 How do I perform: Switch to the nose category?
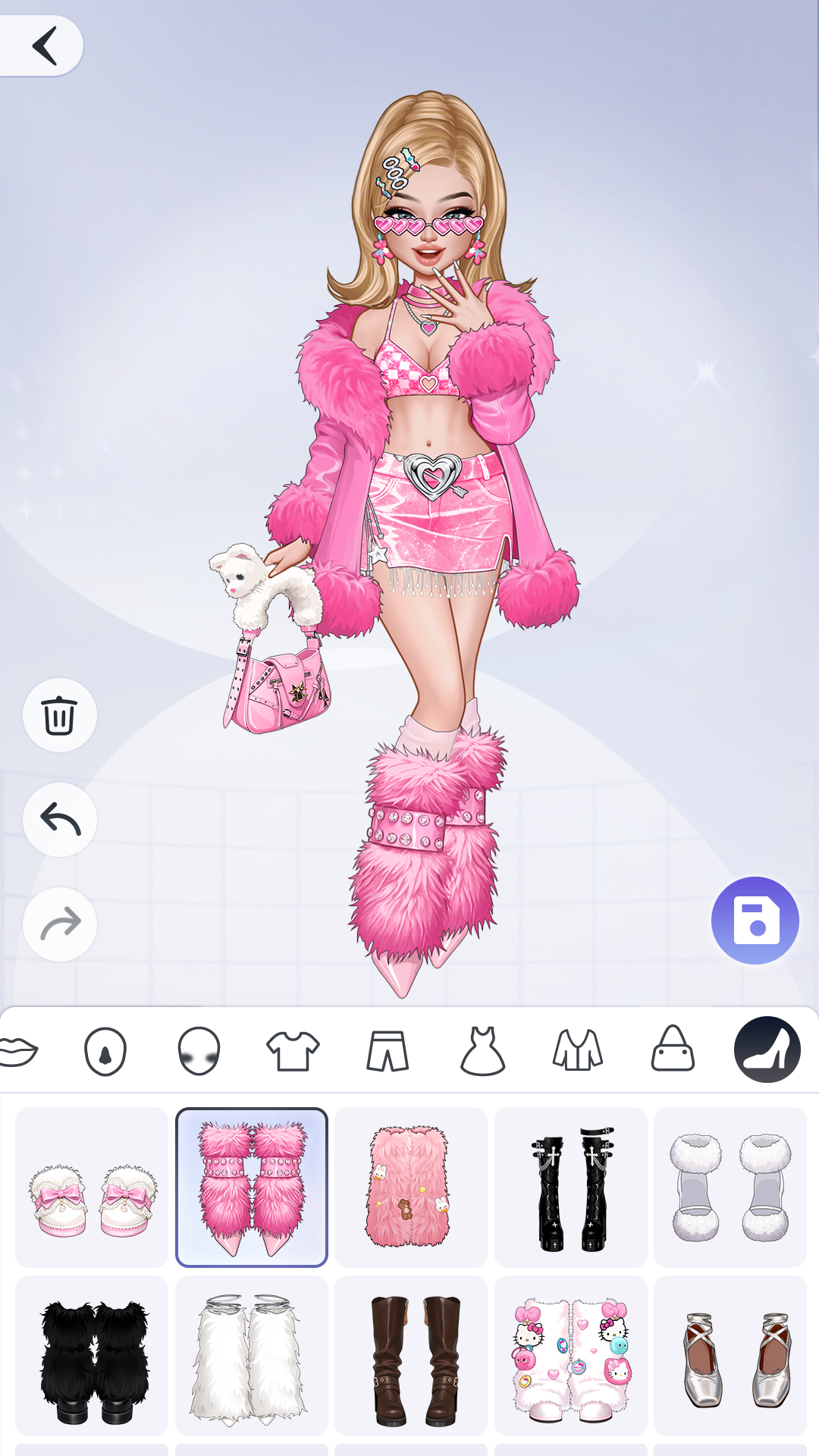click(x=105, y=1051)
